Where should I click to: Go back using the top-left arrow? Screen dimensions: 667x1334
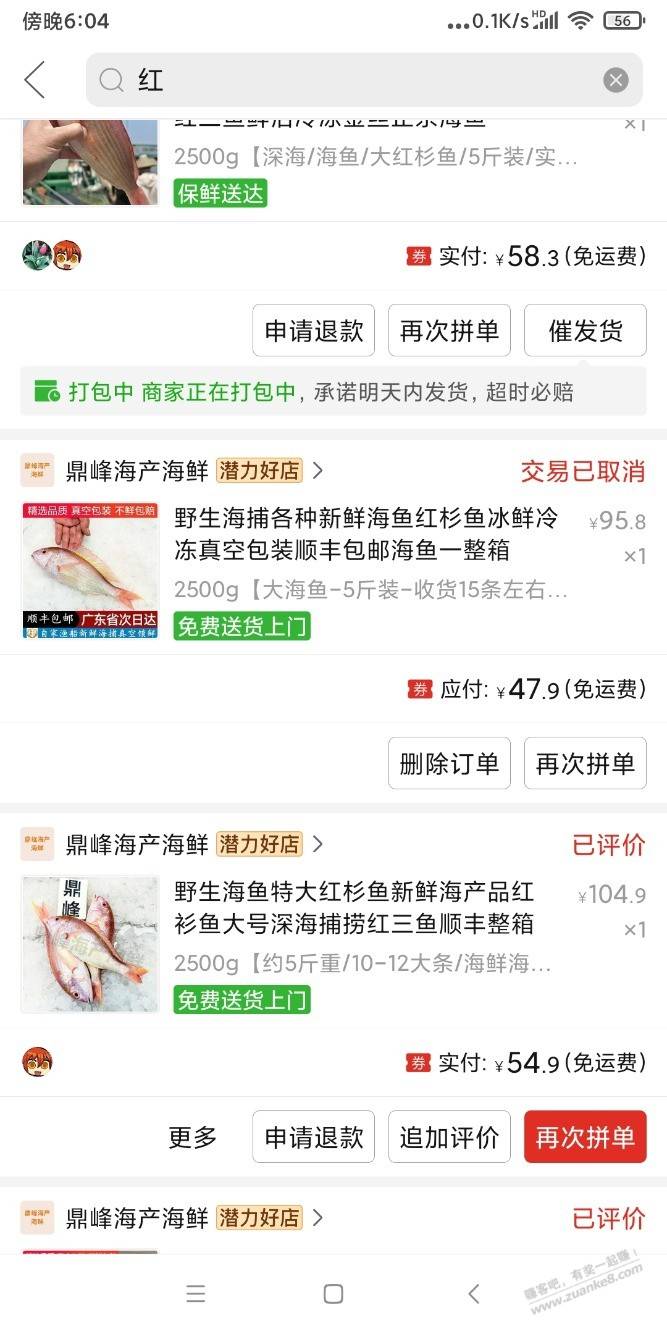[35, 80]
